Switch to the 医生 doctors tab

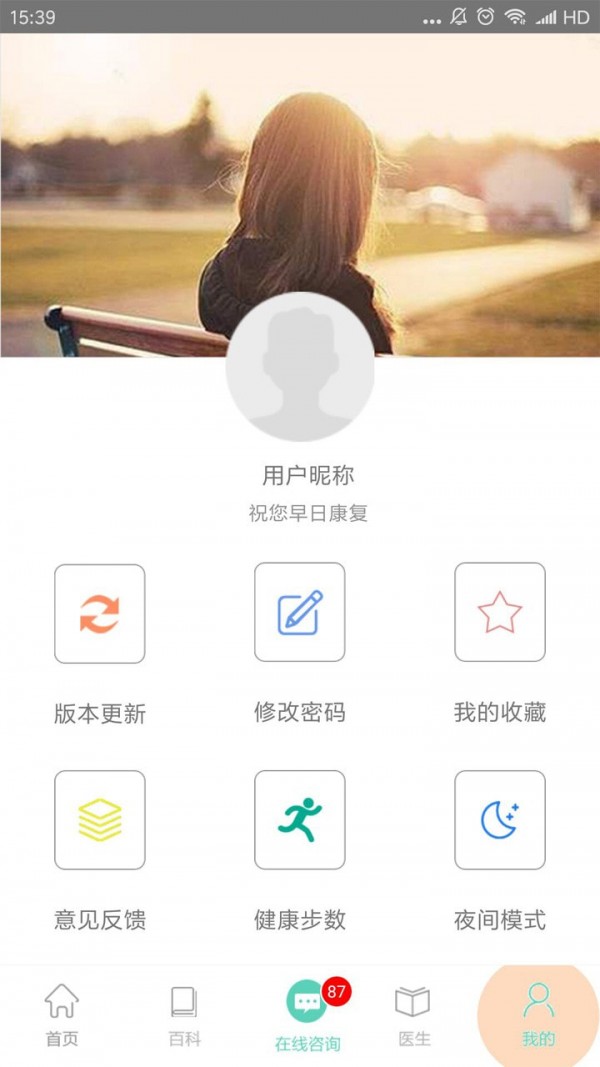pyautogui.click(x=414, y=1013)
